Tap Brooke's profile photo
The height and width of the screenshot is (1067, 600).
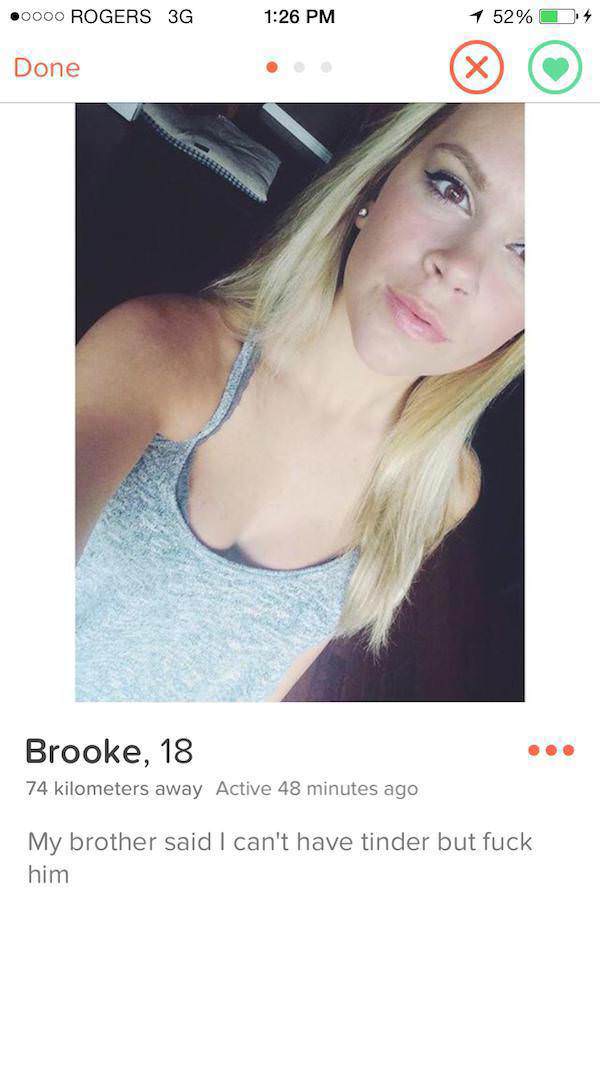(299, 401)
